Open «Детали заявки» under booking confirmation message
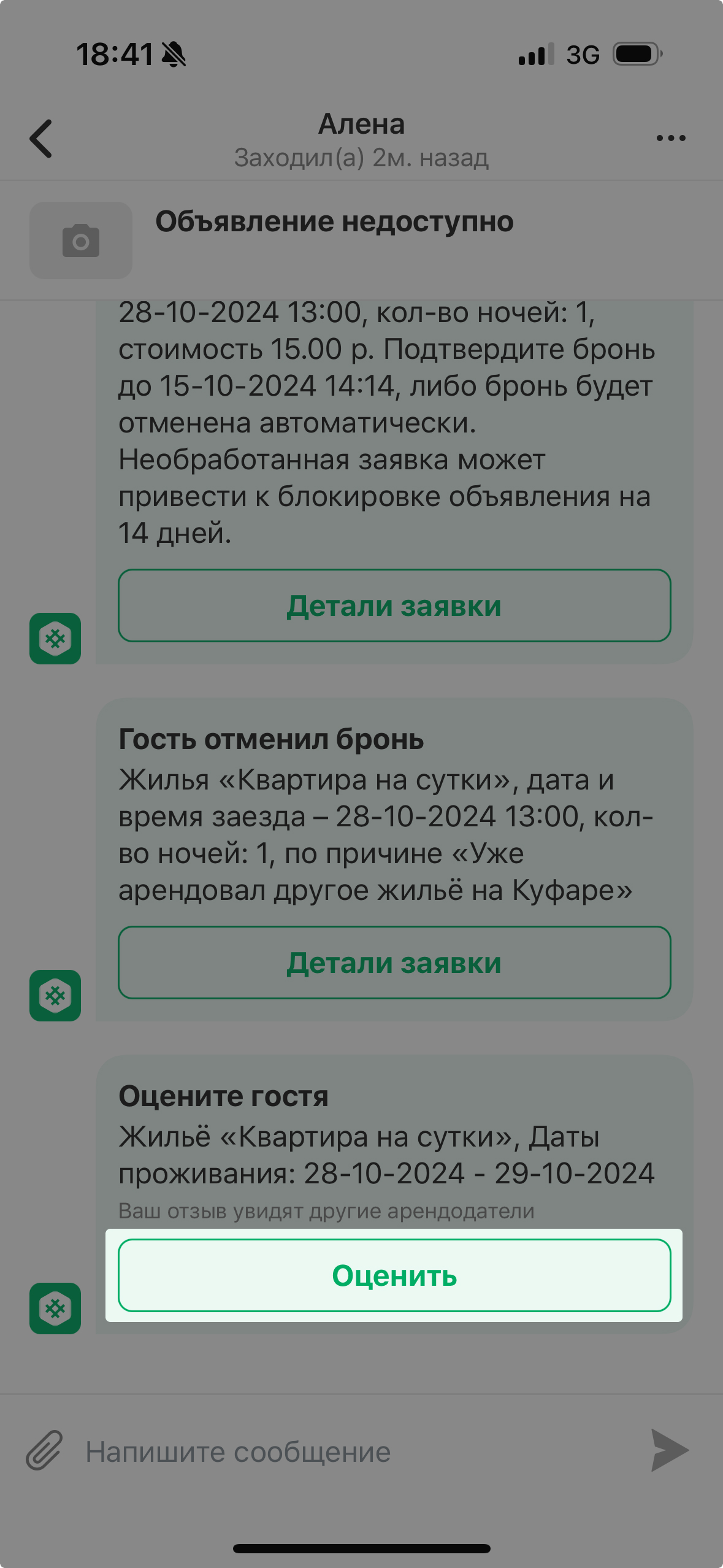Screen dimensions: 723x1568 tap(394, 606)
